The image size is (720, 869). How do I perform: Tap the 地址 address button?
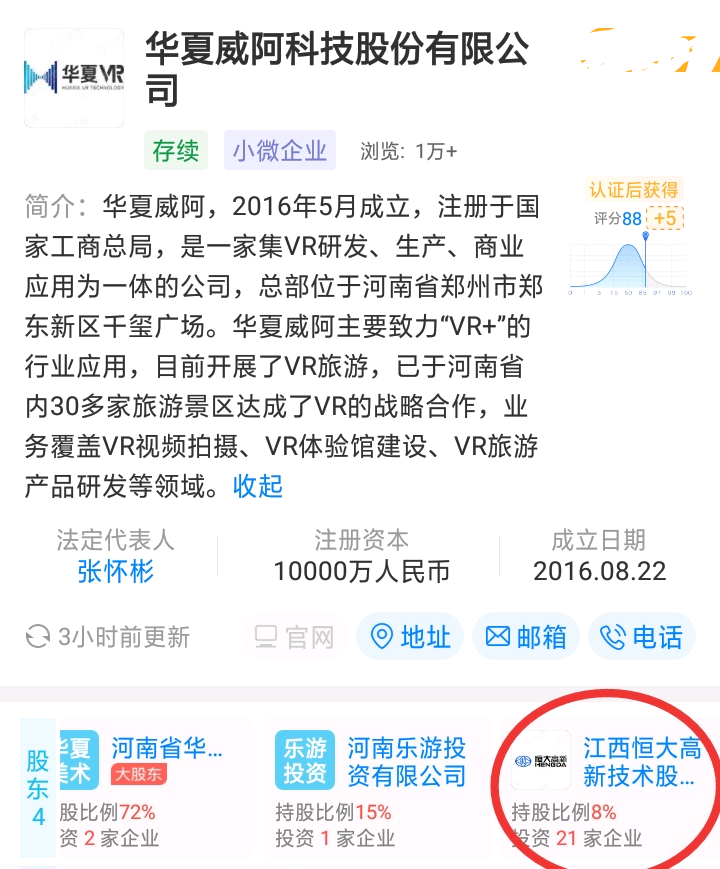pos(410,637)
